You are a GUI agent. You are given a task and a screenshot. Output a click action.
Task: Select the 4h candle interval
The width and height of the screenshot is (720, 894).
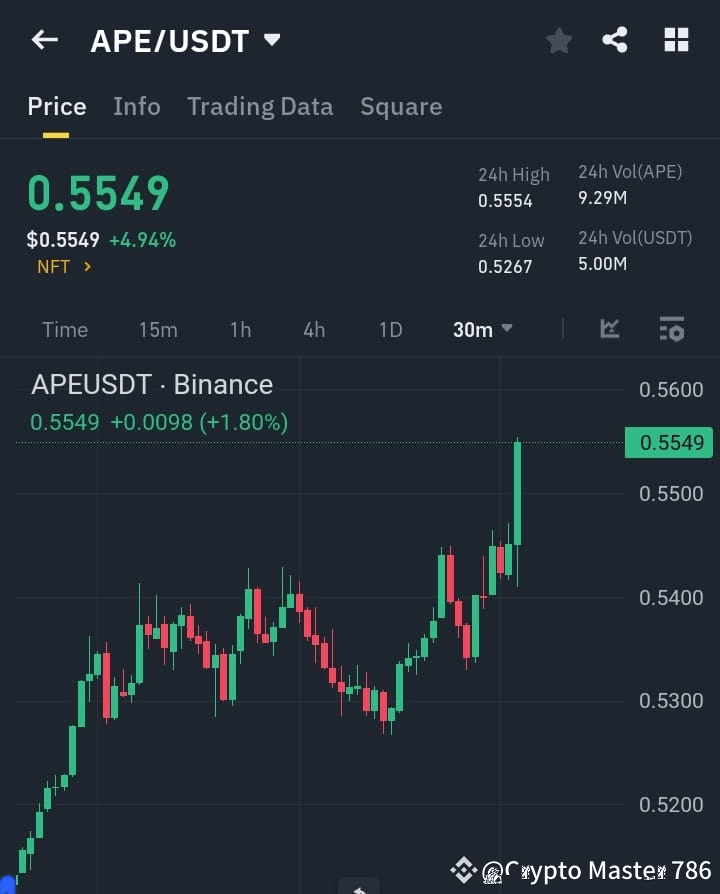pos(313,329)
